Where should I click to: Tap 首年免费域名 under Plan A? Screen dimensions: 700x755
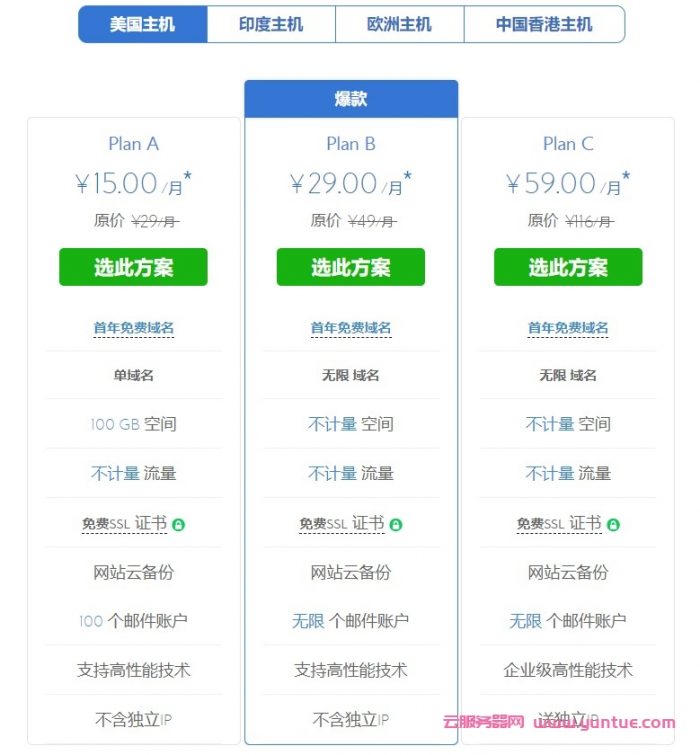click(133, 328)
